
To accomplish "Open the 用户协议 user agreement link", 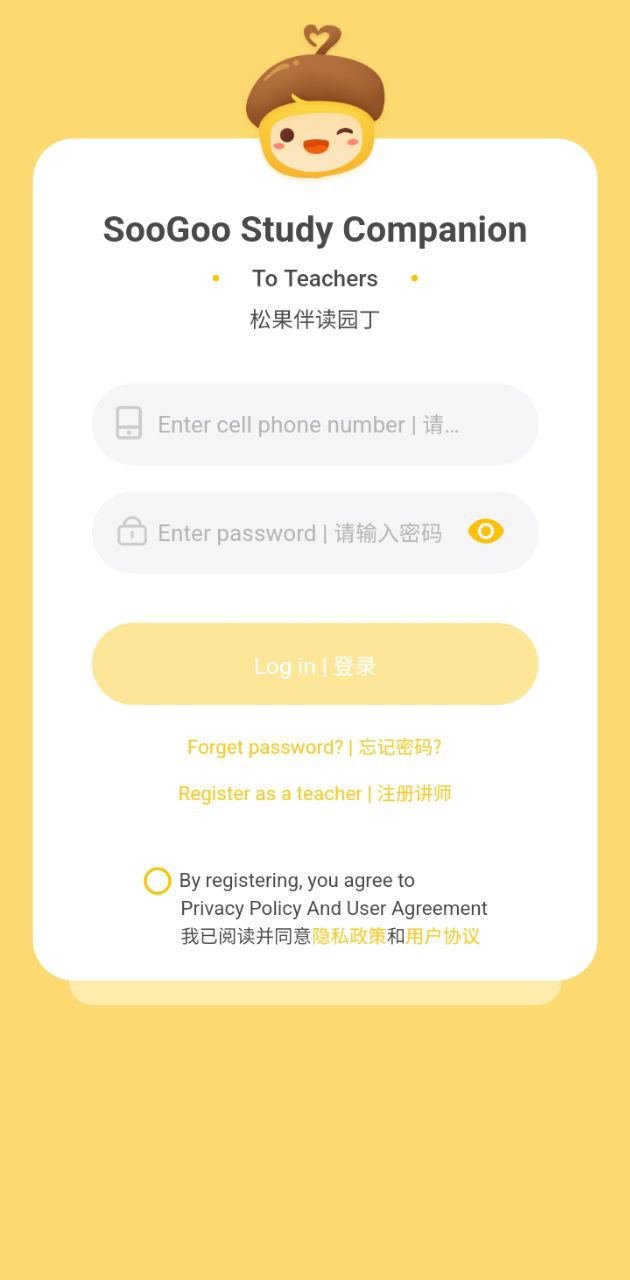I will click(x=443, y=937).
